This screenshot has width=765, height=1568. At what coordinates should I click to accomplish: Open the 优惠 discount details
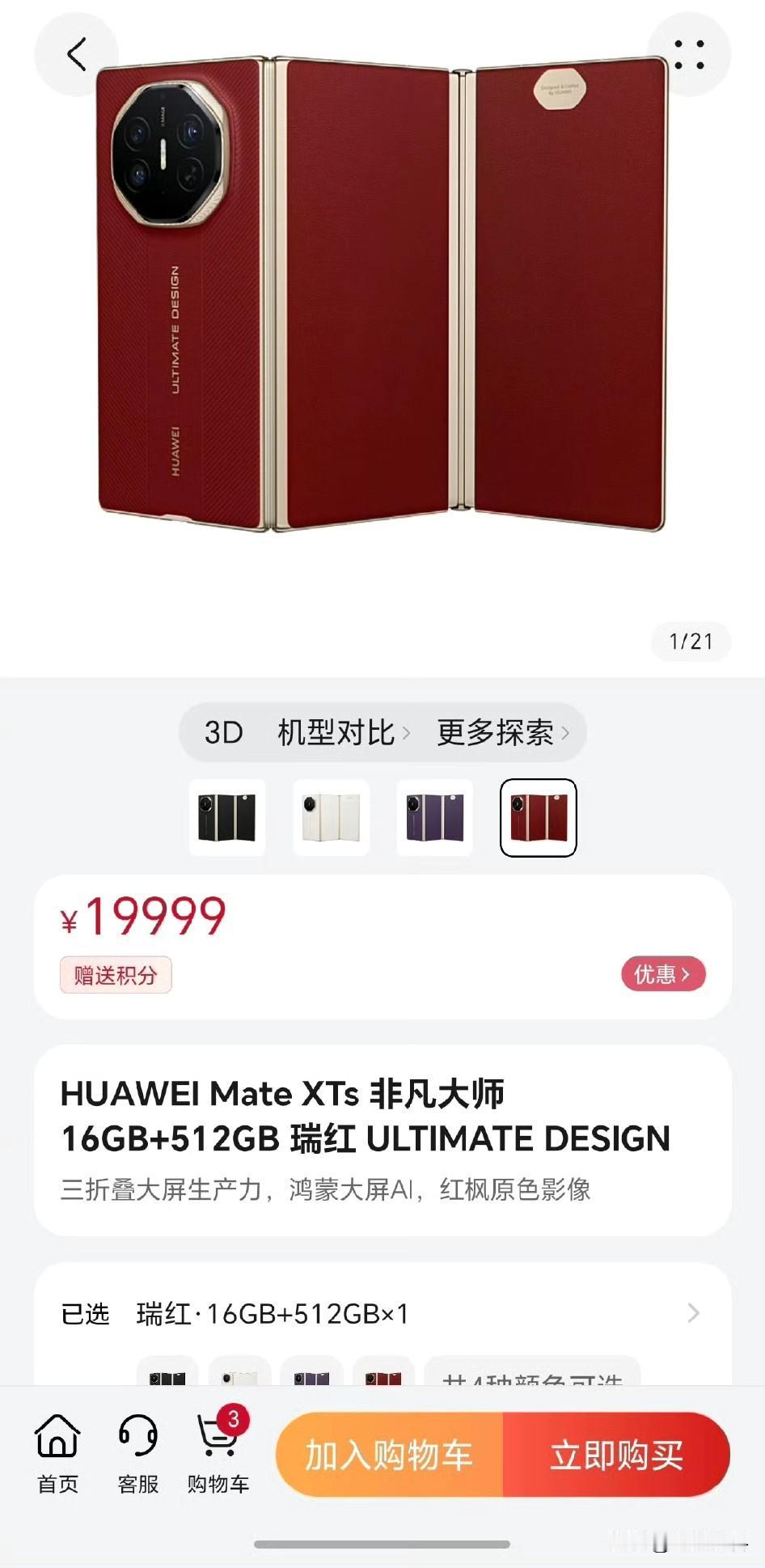pyautogui.click(x=662, y=975)
